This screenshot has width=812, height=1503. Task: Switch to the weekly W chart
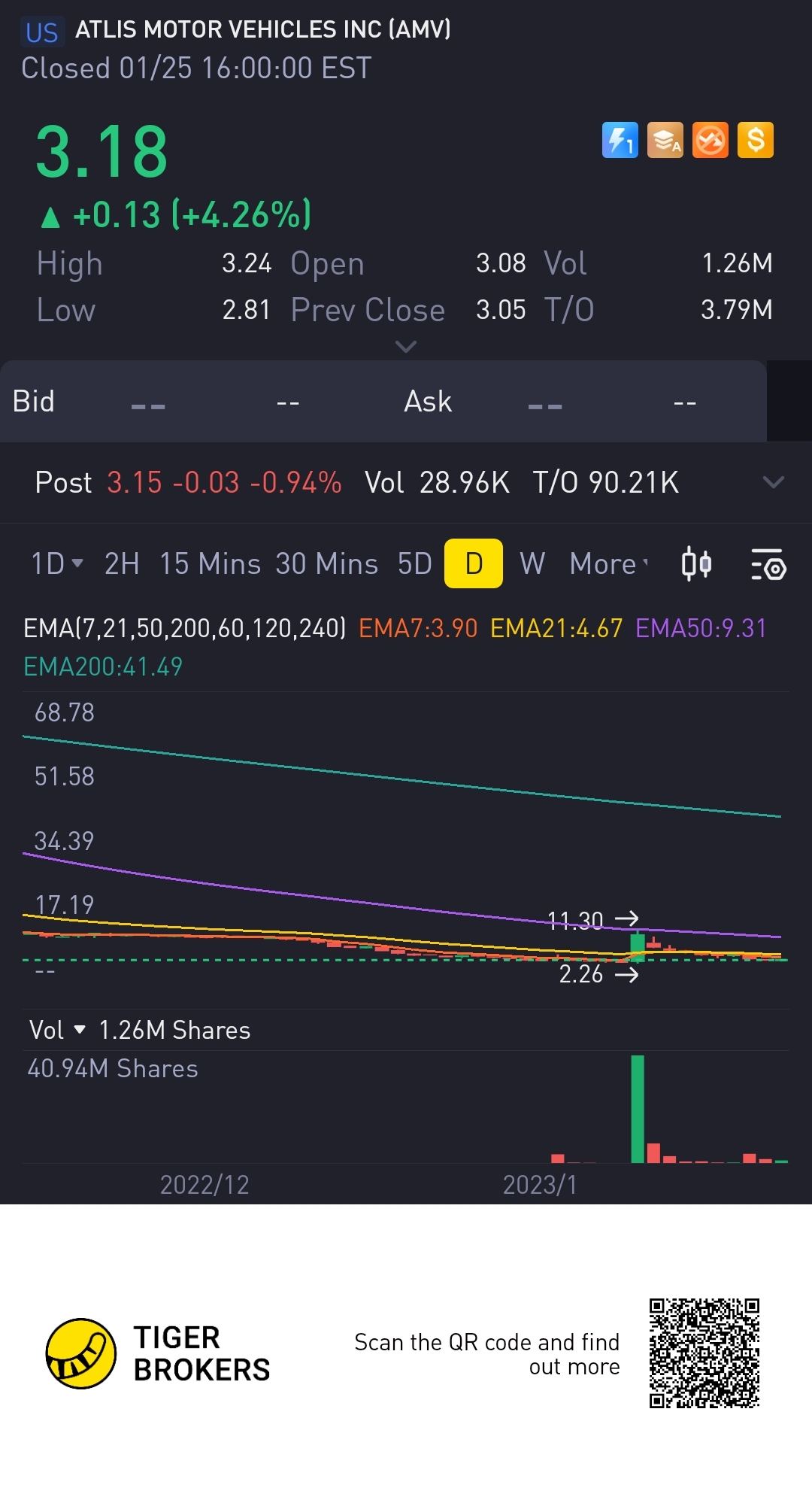point(532,563)
